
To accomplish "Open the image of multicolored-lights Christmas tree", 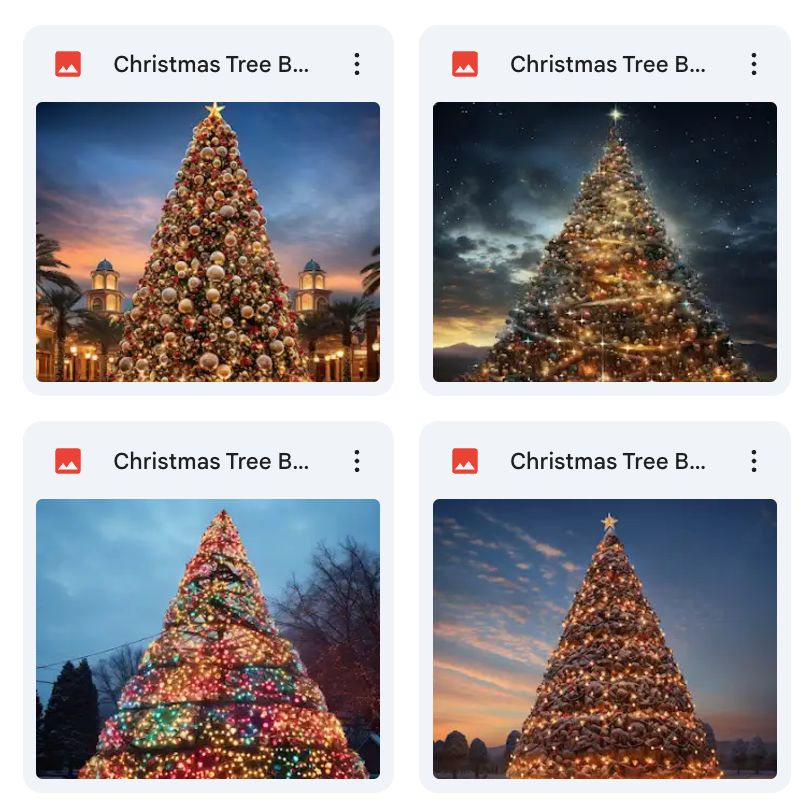I will [208, 638].
